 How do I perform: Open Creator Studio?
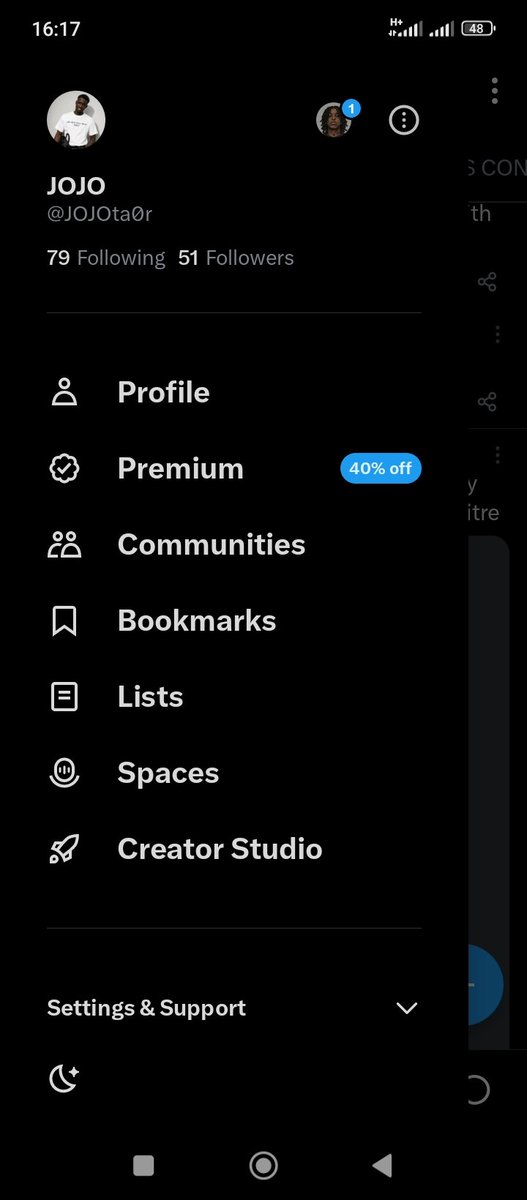[x=234, y=849]
